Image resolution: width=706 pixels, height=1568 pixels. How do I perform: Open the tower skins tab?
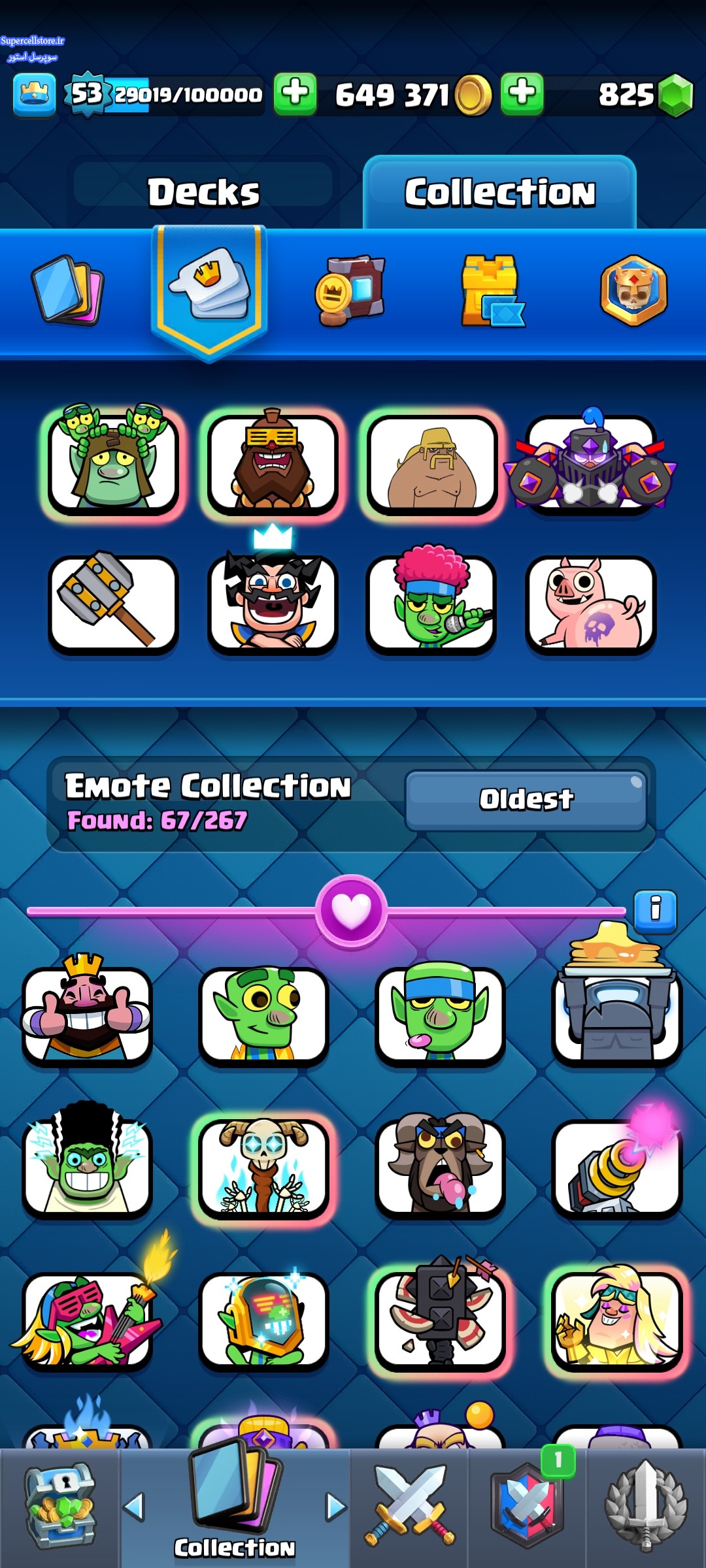(x=492, y=291)
